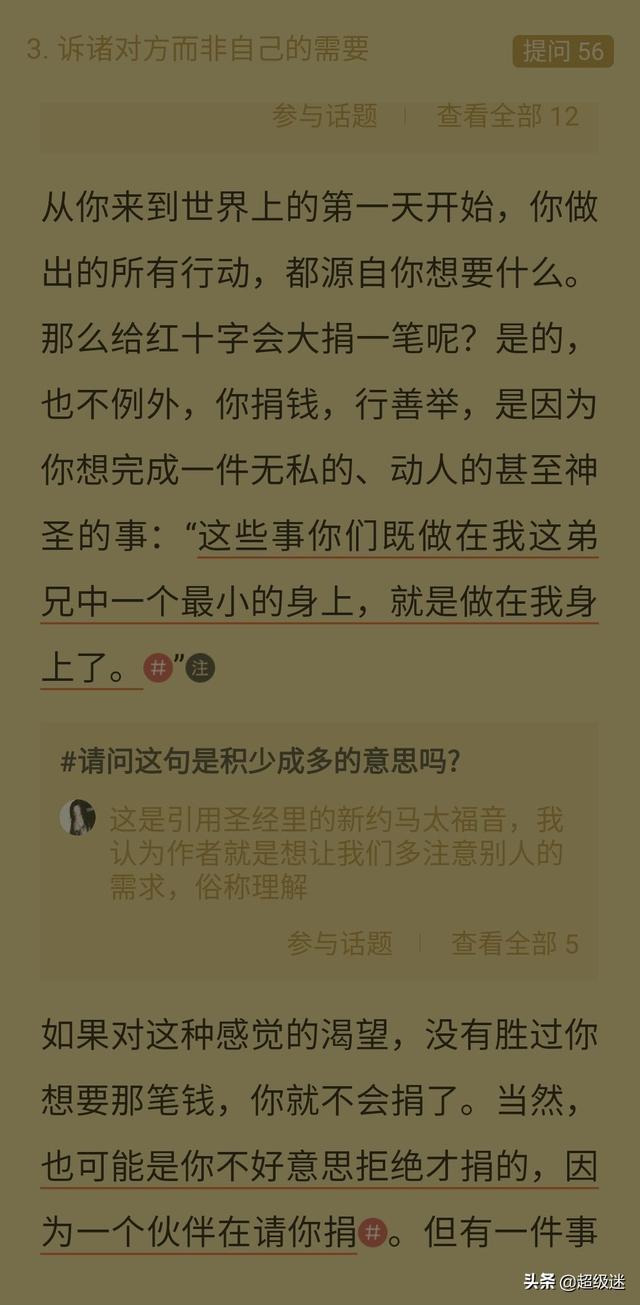Tap 参与话题 beside 查看全部 12
Viewport: 640px width, 1305px height.
click(325, 116)
